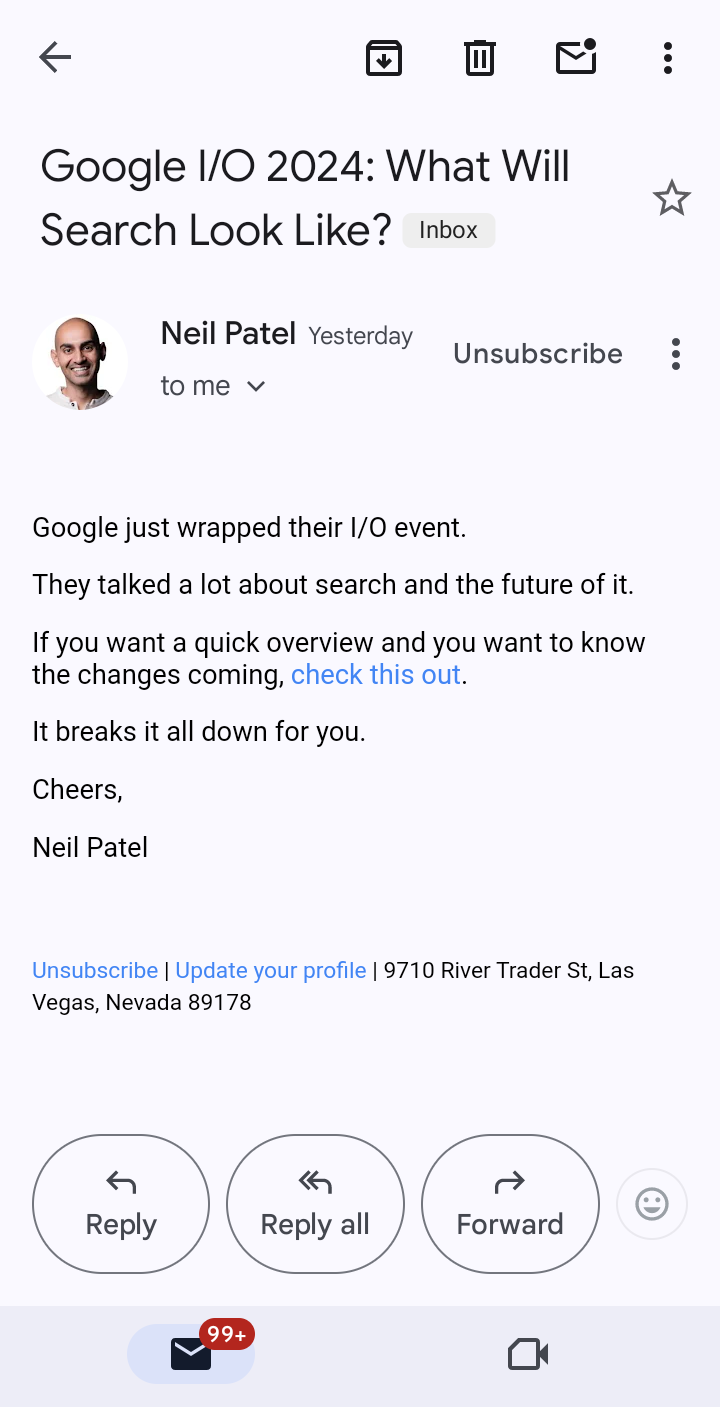Image resolution: width=720 pixels, height=1407 pixels.
Task: Open the top-right overflow menu
Action: coord(667,57)
